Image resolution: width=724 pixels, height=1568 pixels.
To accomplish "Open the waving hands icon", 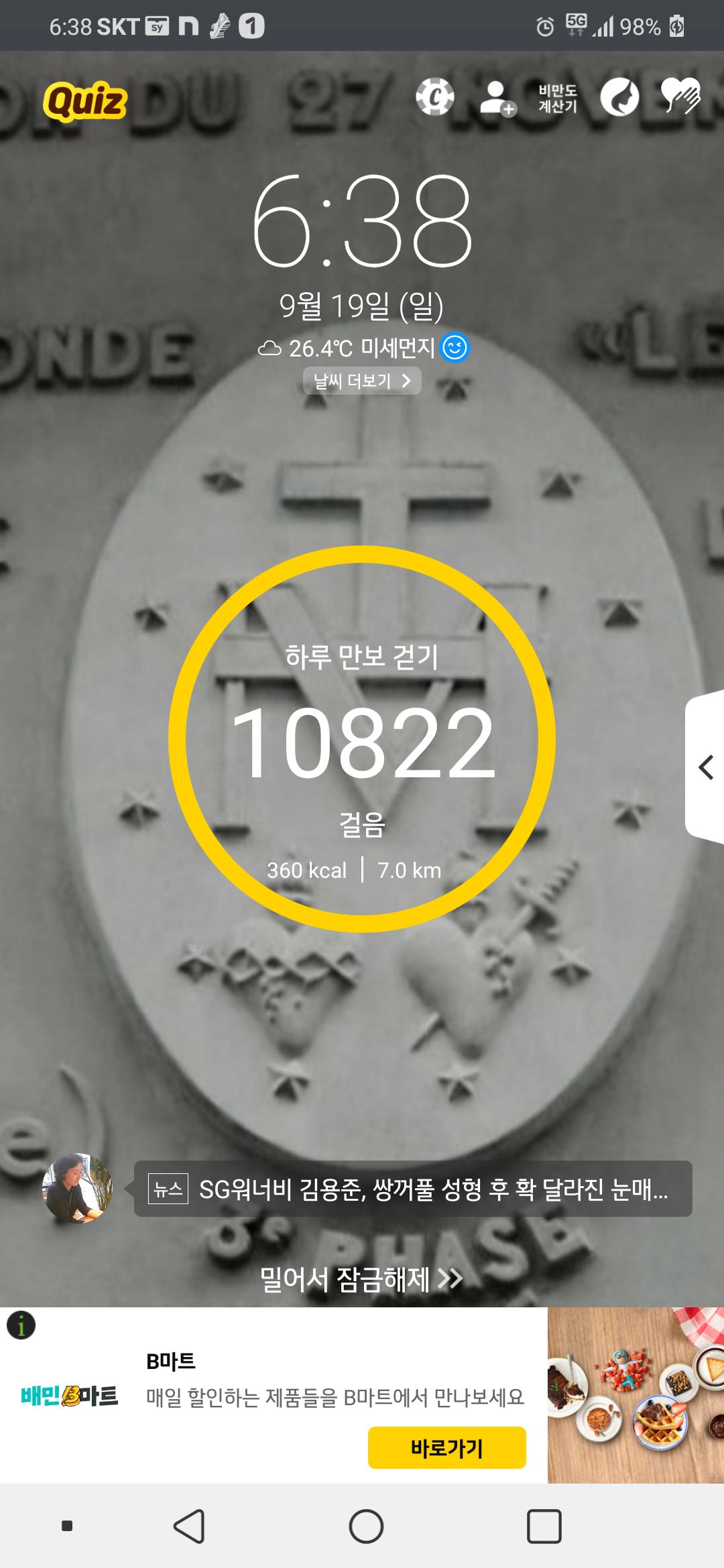I will click(x=680, y=96).
